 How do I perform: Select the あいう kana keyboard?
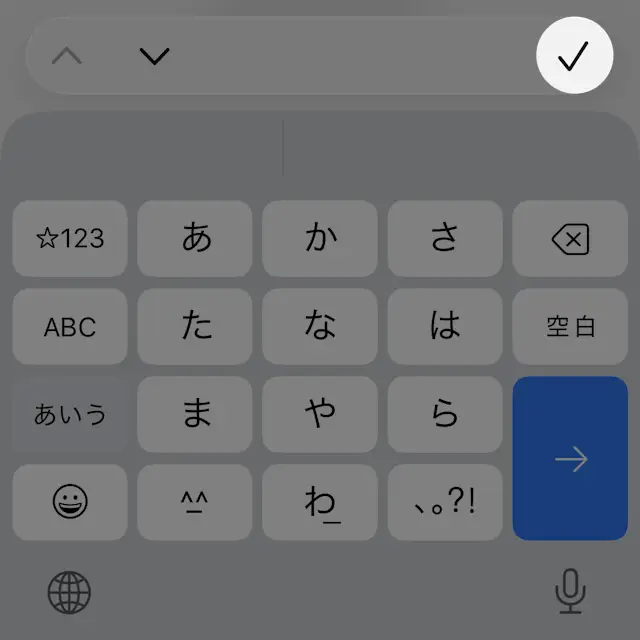(x=70, y=413)
